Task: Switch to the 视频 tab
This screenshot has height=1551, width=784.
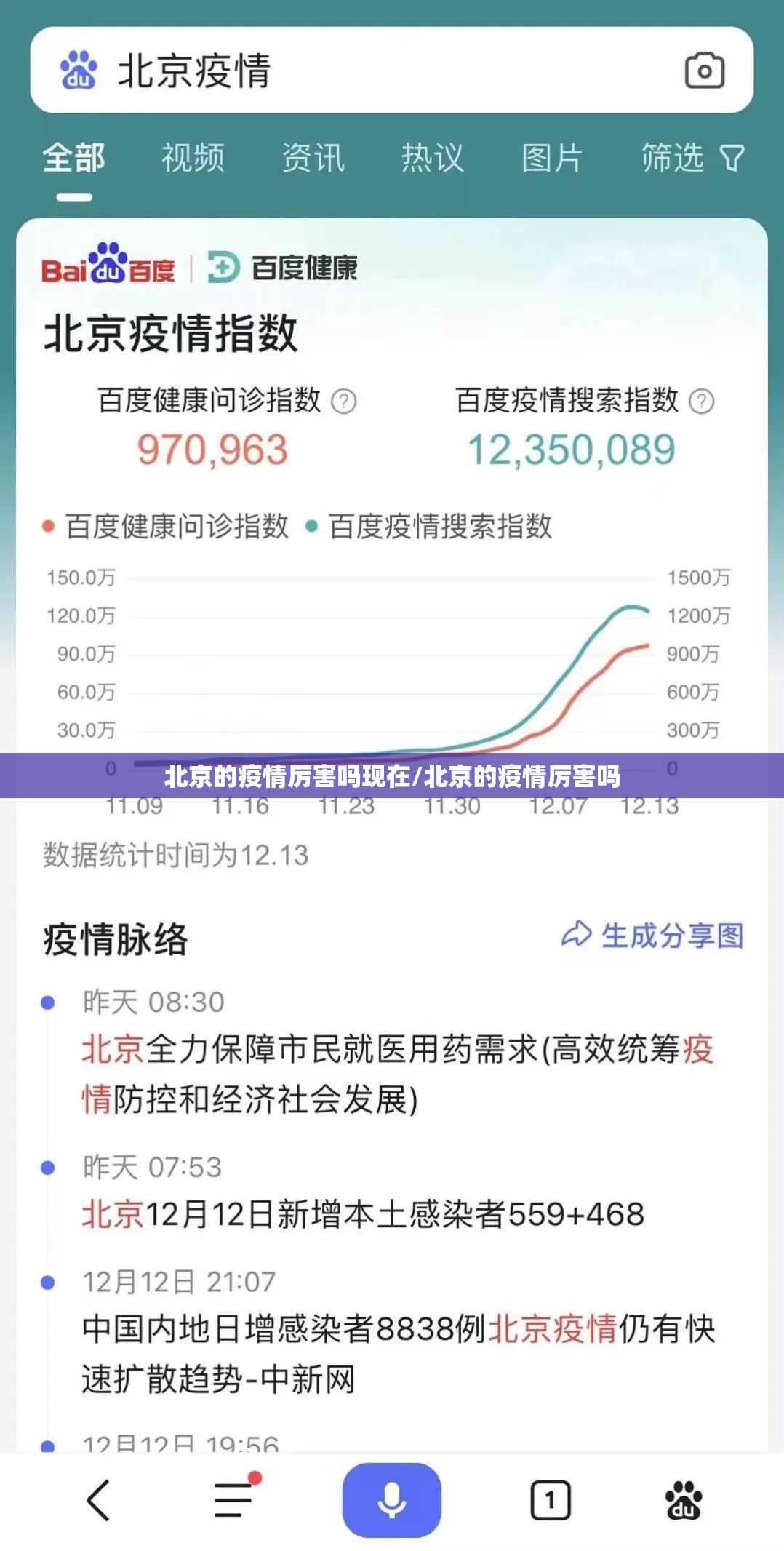Action: coord(193,158)
